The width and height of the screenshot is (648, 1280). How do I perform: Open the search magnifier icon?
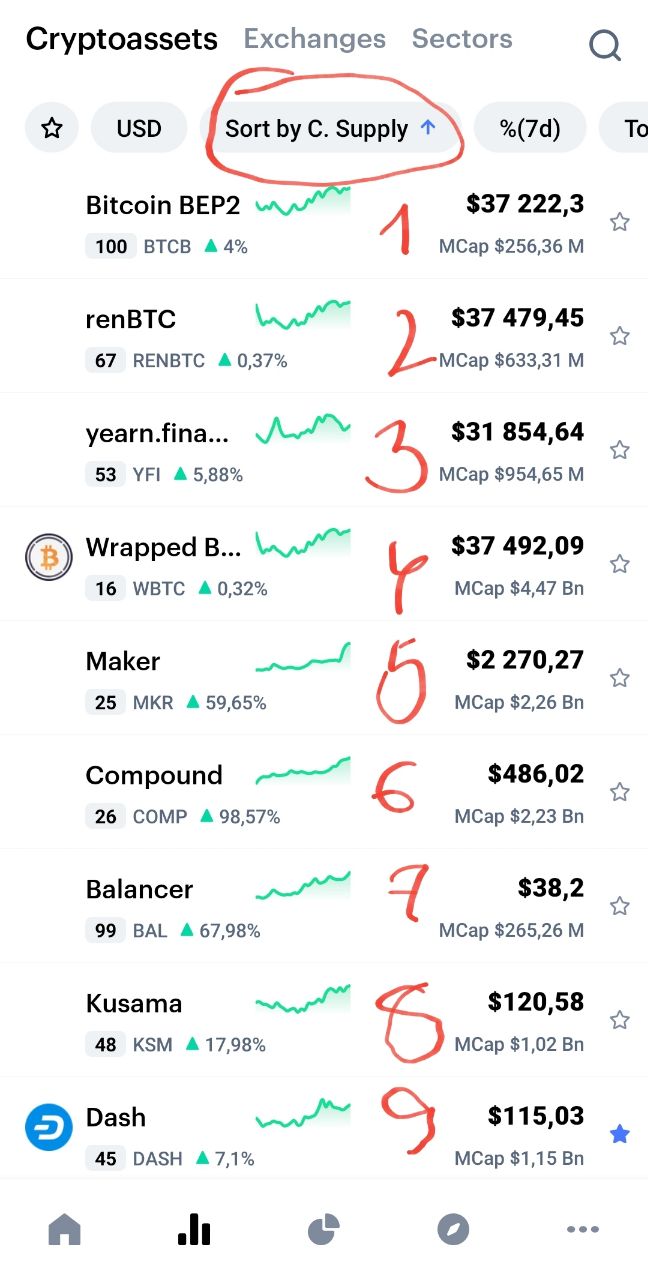tap(605, 44)
